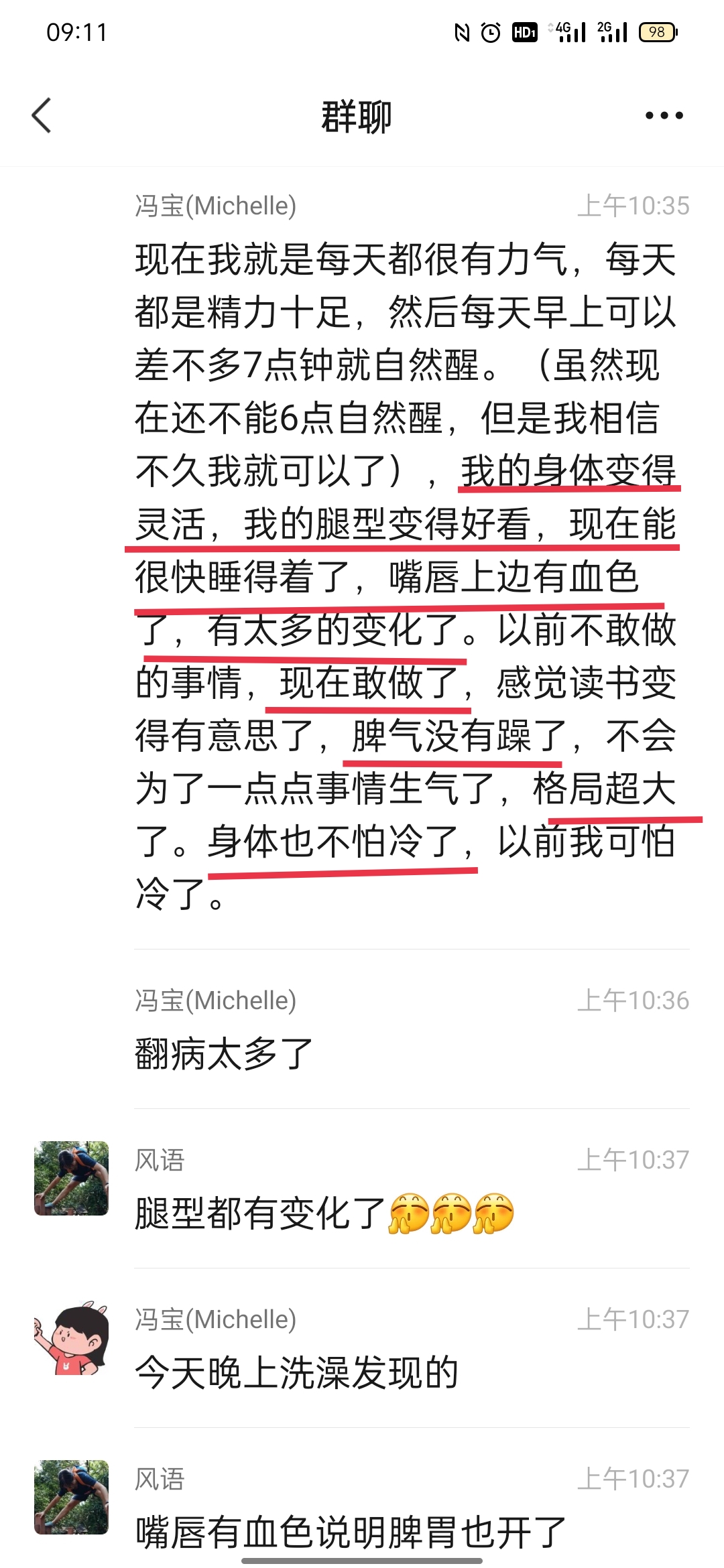
Task: Open 冯宝(Michelle)'s avatar beside 今天晚上洗澡发现的
Action: (71, 1337)
